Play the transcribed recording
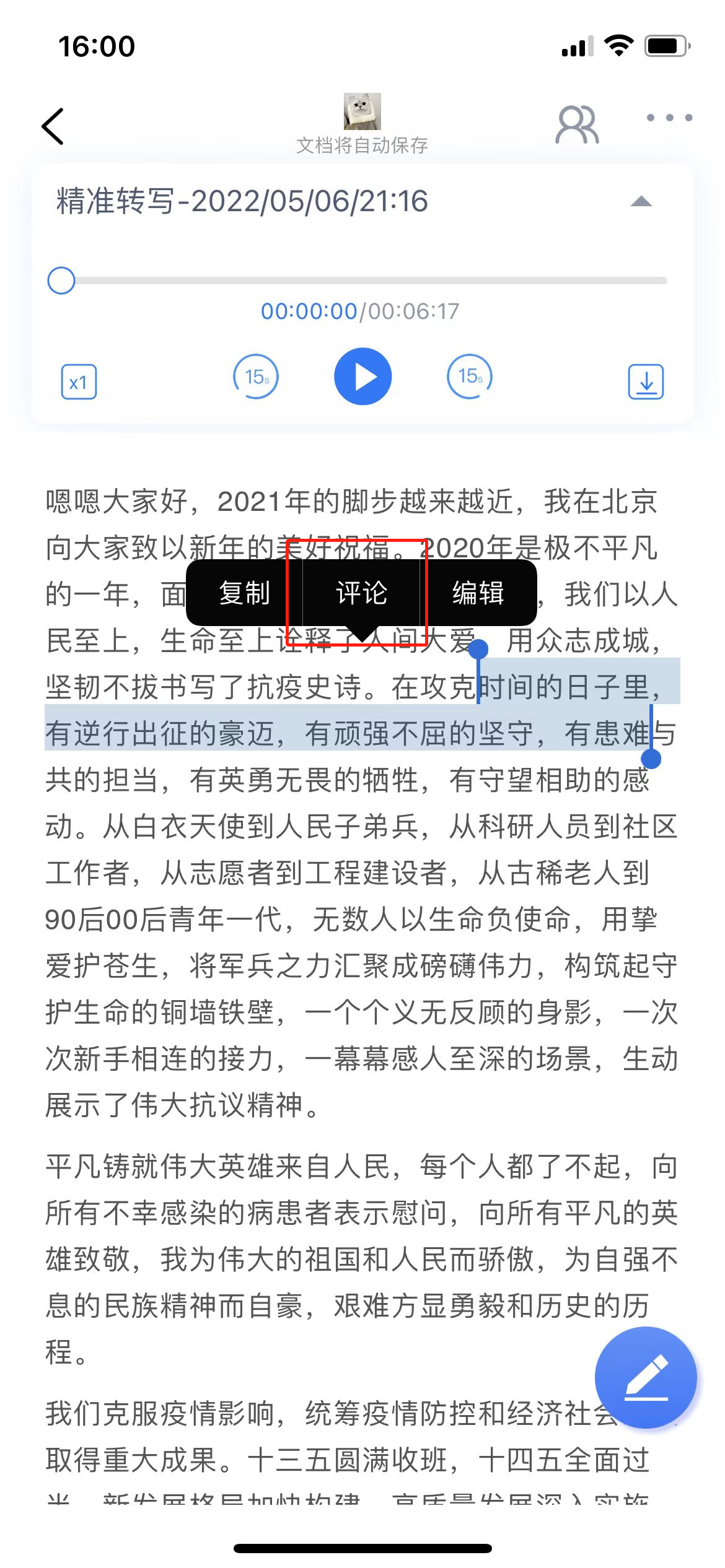The image size is (725, 1568). pos(362,377)
